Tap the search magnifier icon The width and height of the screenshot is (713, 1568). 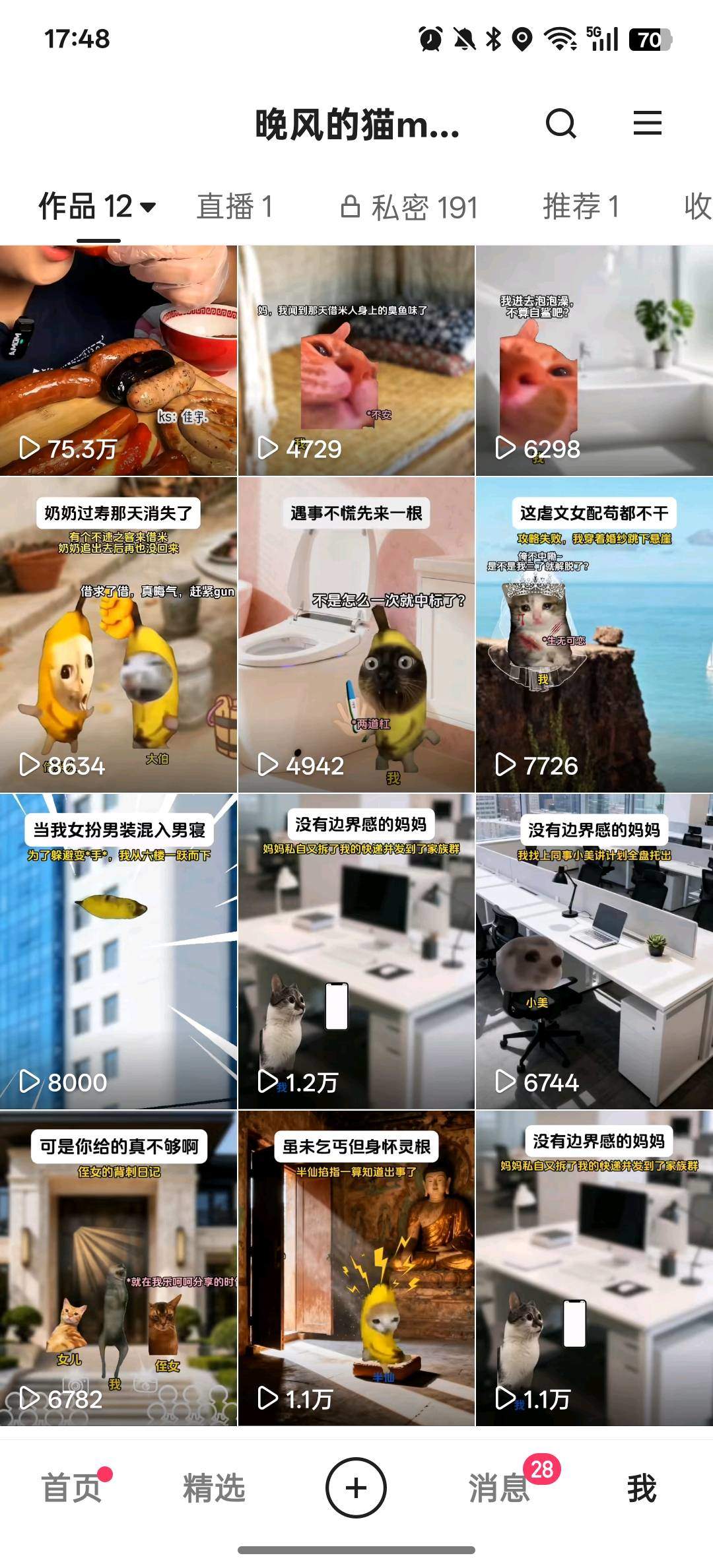560,123
